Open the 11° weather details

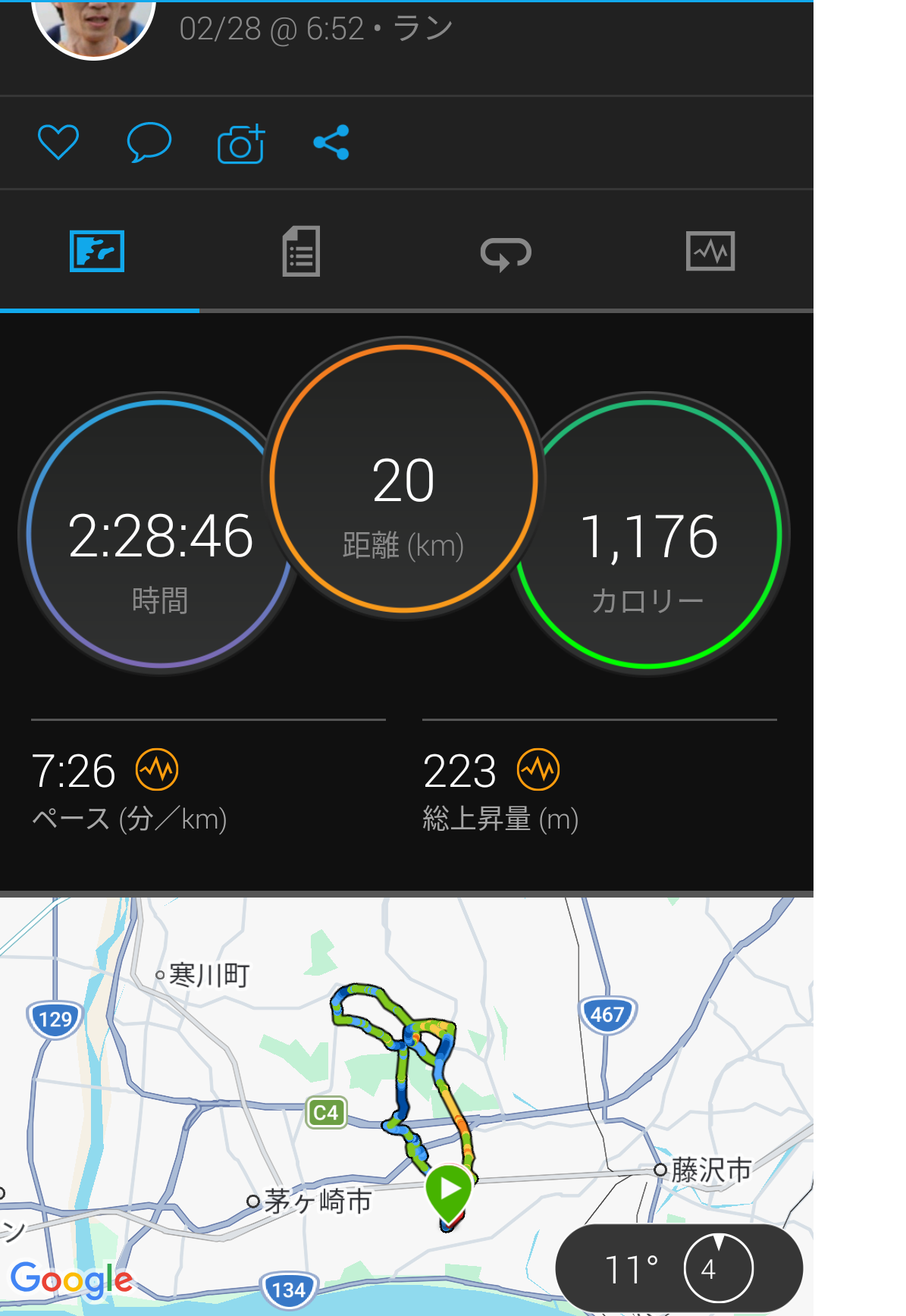pyautogui.click(x=679, y=1268)
